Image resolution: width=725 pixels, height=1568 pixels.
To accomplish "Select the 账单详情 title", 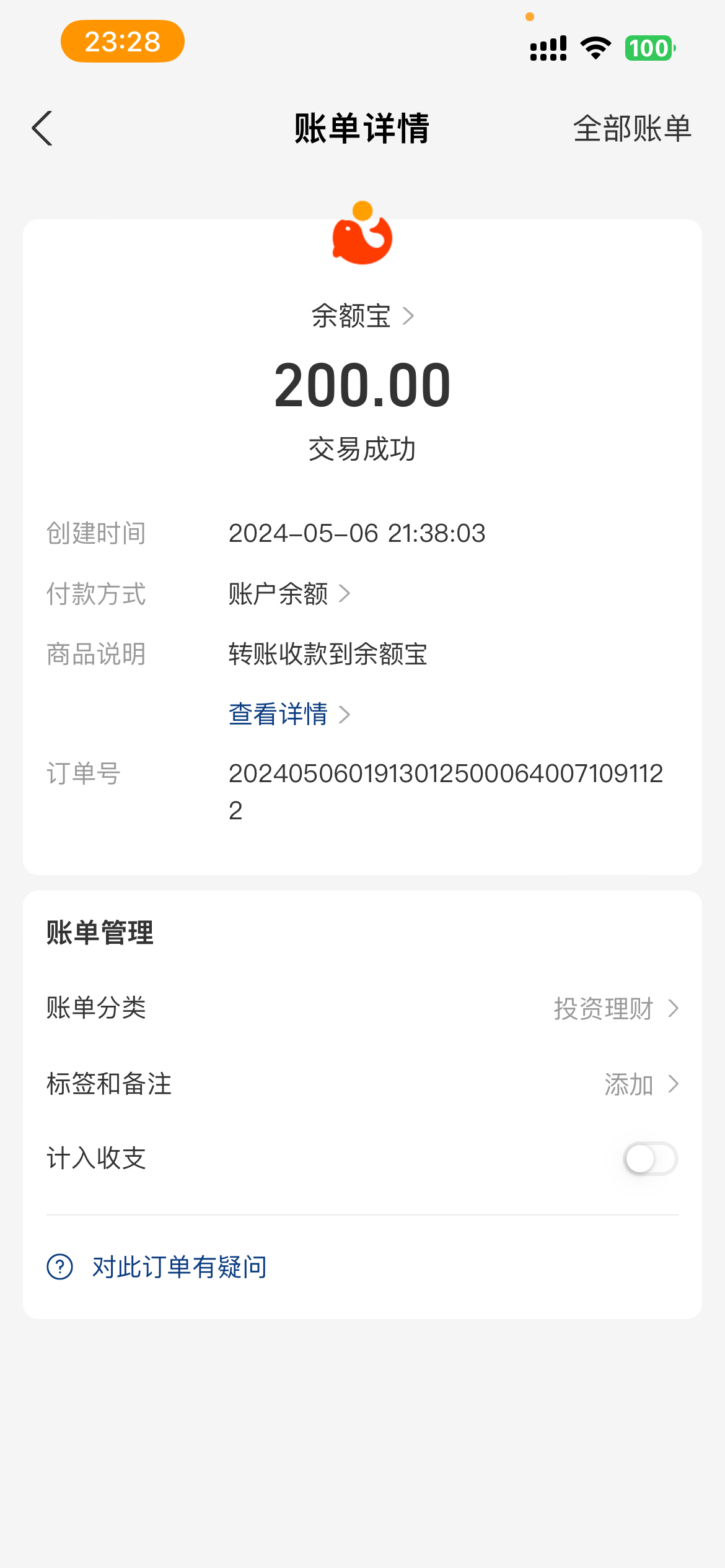I will click(x=362, y=130).
